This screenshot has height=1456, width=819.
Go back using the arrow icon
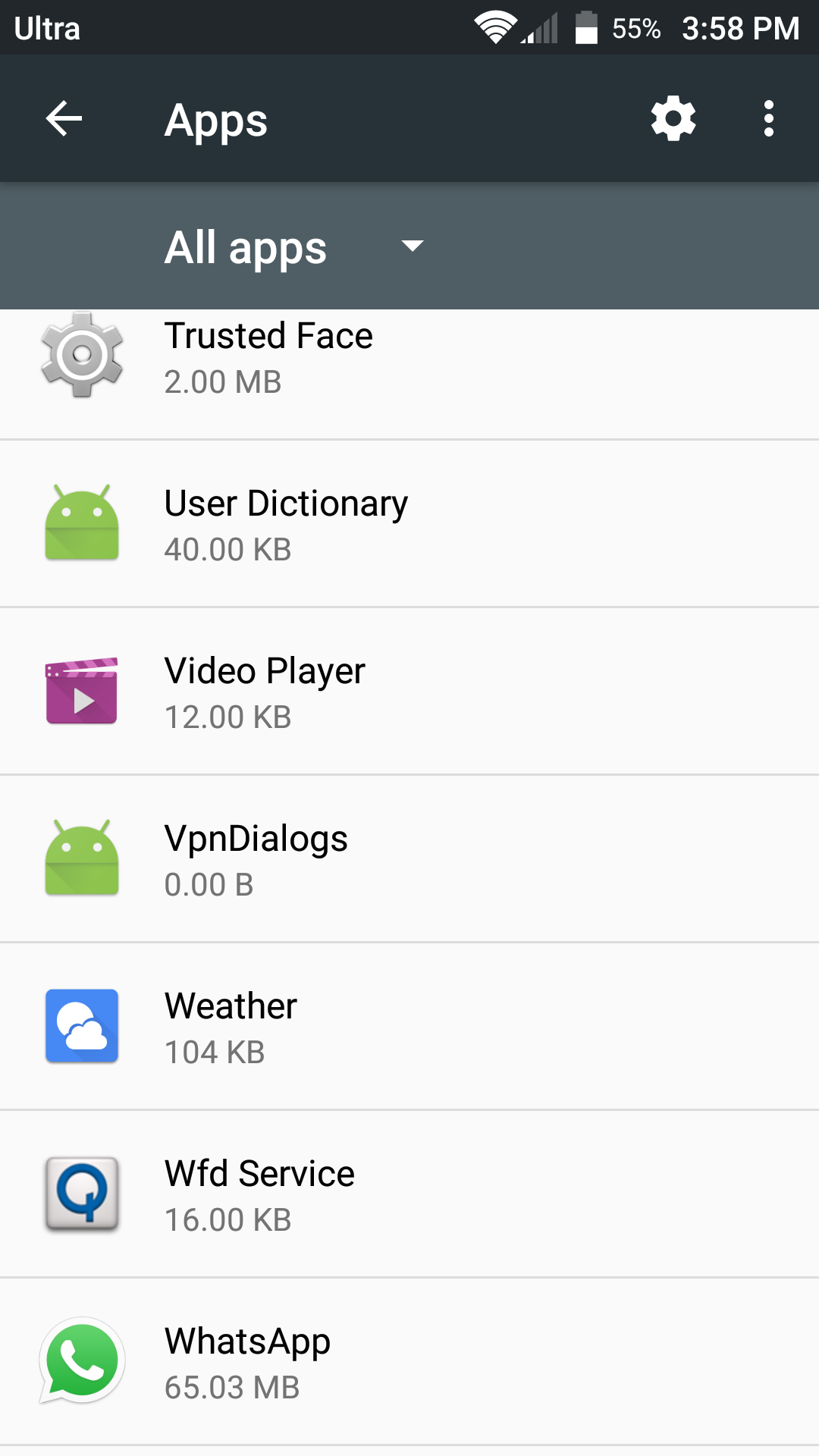point(64,119)
